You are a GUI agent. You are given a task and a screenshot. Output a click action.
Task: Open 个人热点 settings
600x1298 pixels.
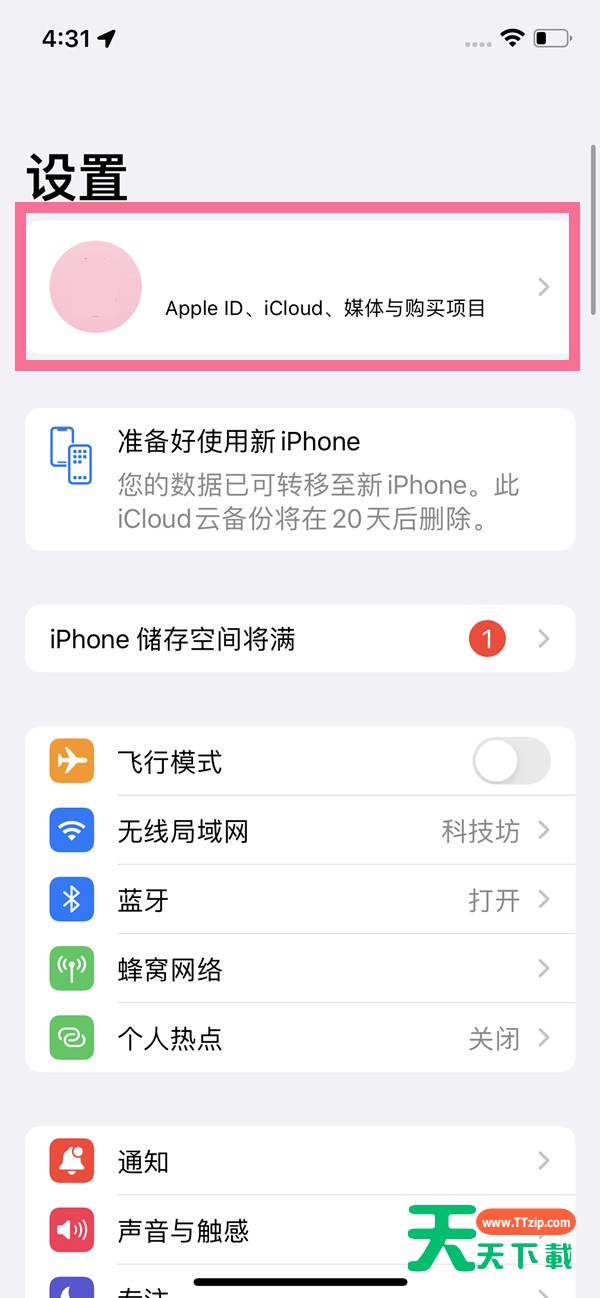(x=300, y=1038)
